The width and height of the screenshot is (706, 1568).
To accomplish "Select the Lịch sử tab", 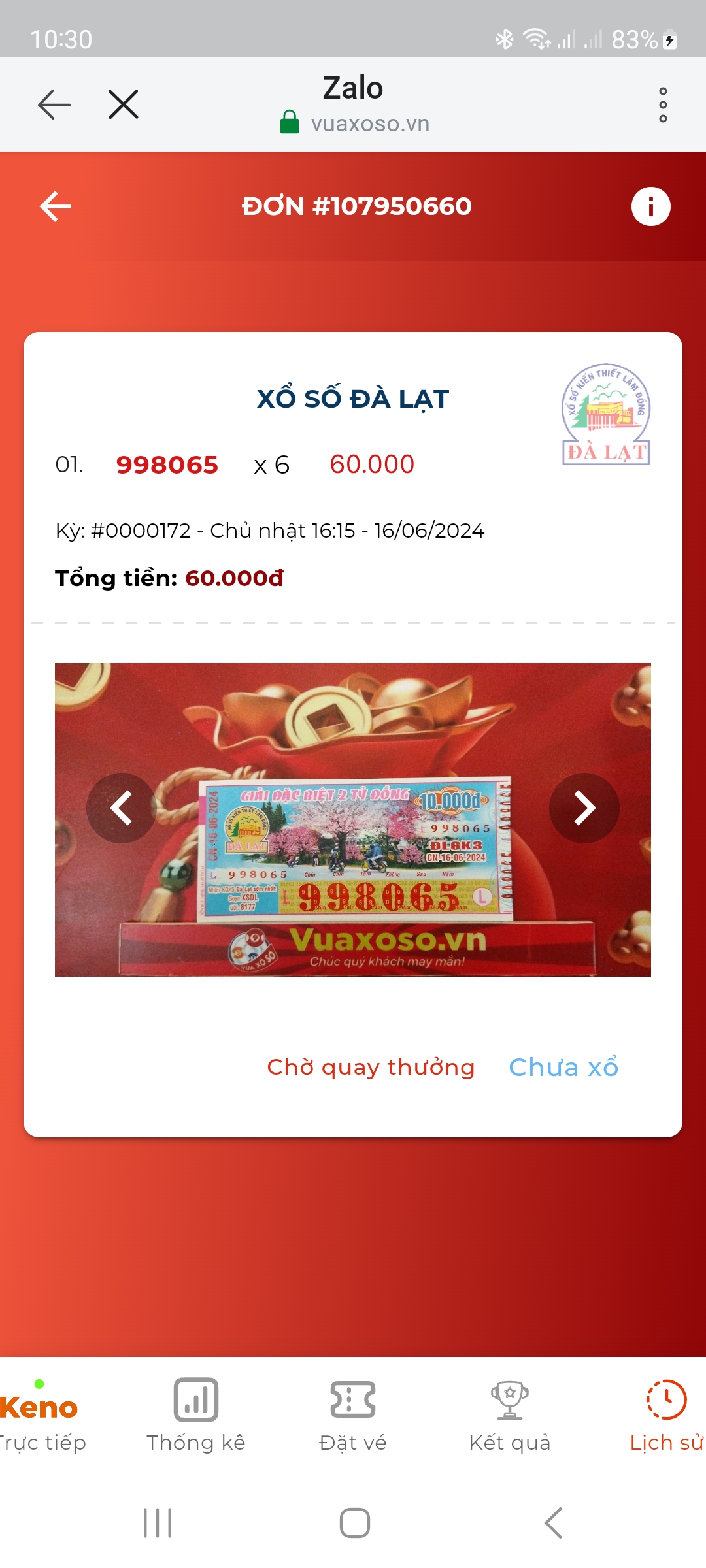I will (x=667, y=1416).
